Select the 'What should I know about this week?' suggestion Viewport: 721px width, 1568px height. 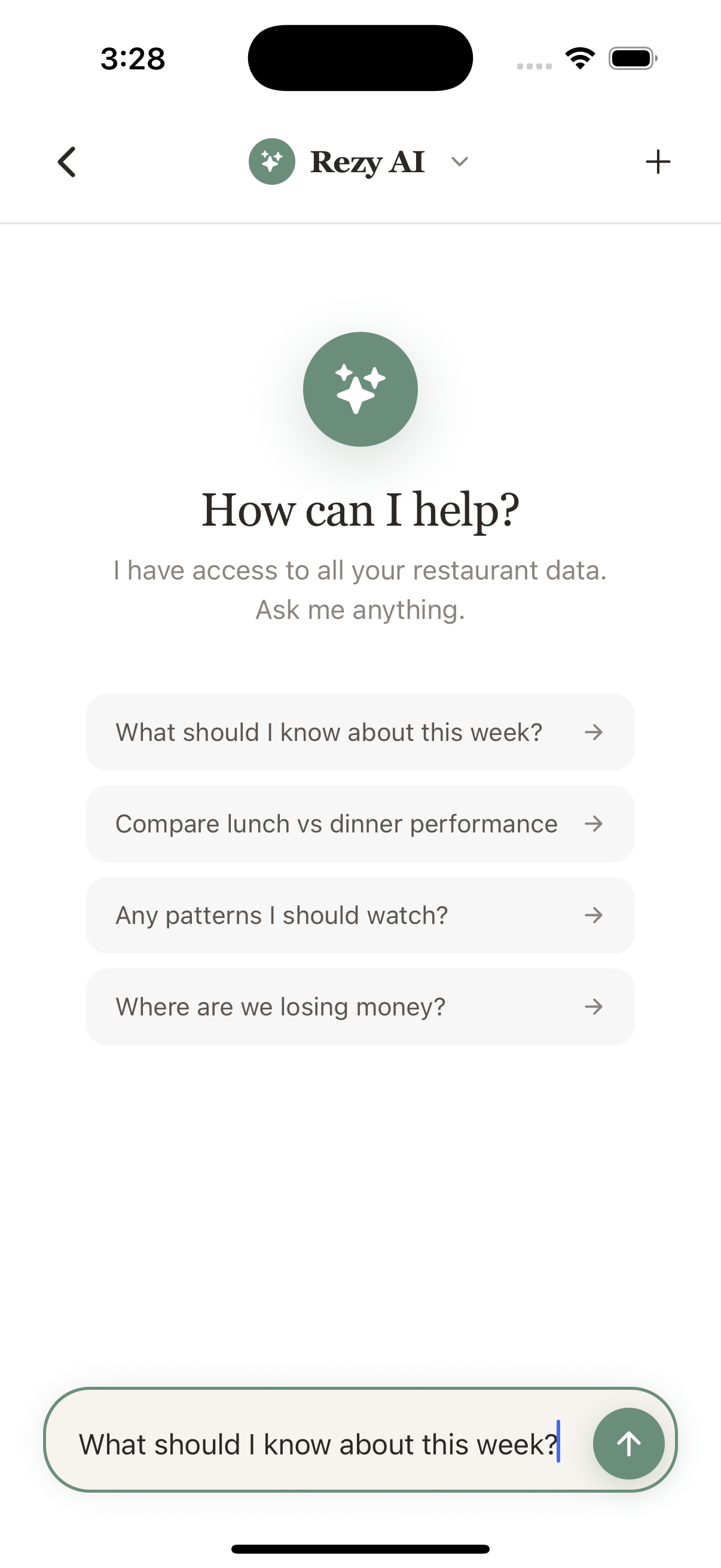click(x=359, y=732)
